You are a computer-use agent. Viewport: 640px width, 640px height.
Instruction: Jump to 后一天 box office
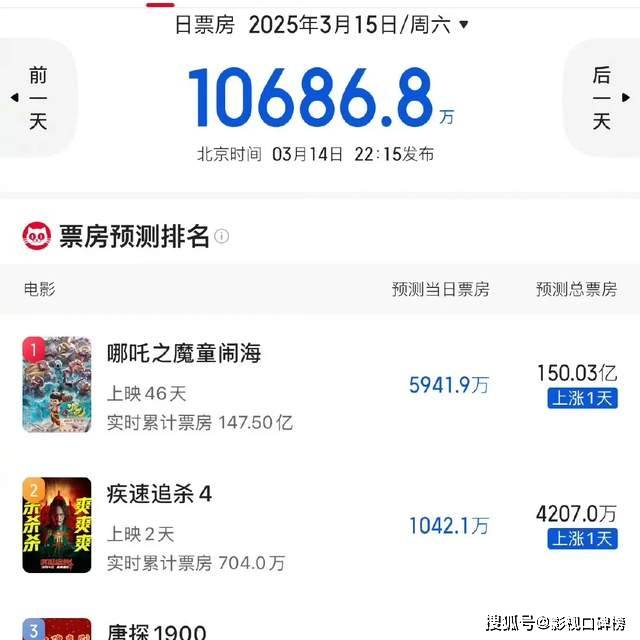(x=602, y=98)
